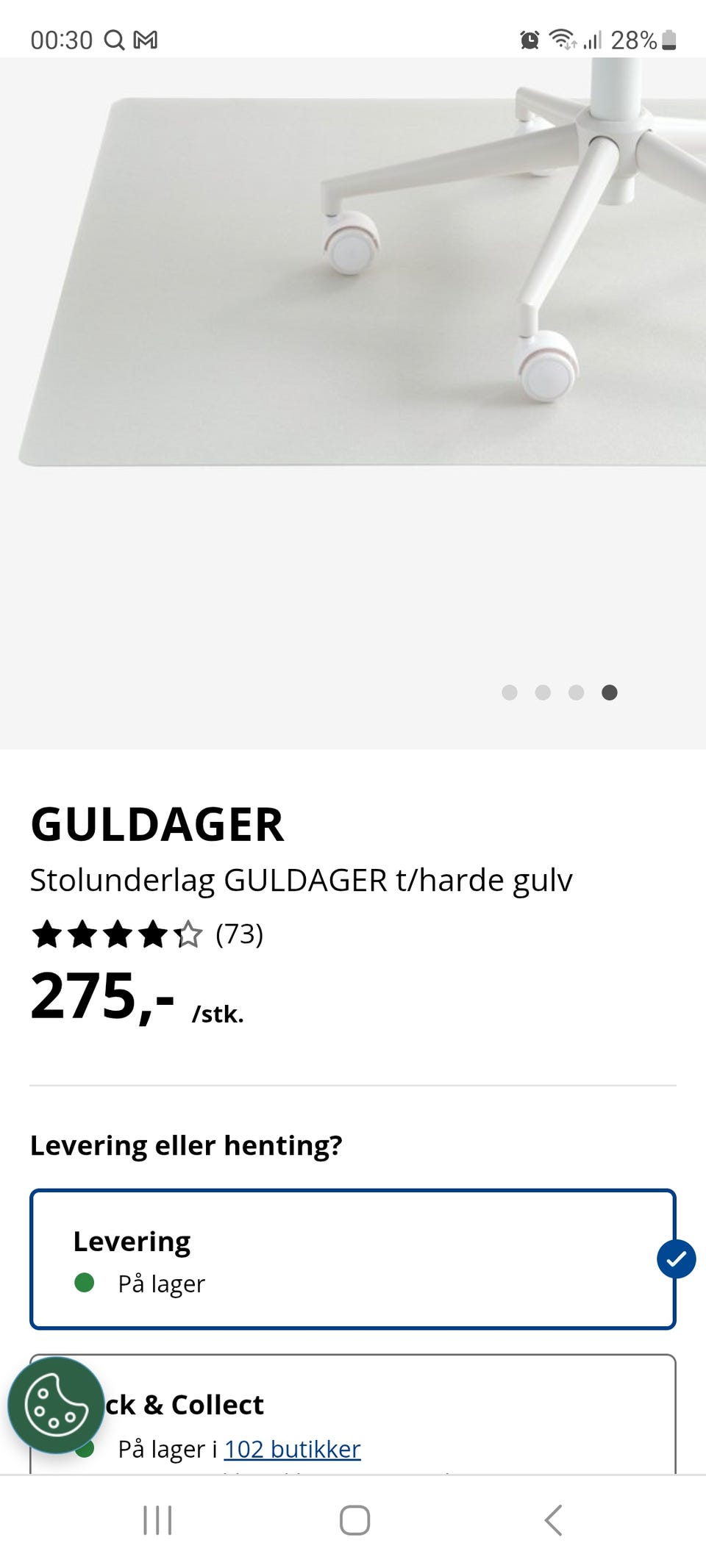The height and width of the screenshot is (1568, 706).
Task: Select the first carousel dot
Action: pos(508,692)
